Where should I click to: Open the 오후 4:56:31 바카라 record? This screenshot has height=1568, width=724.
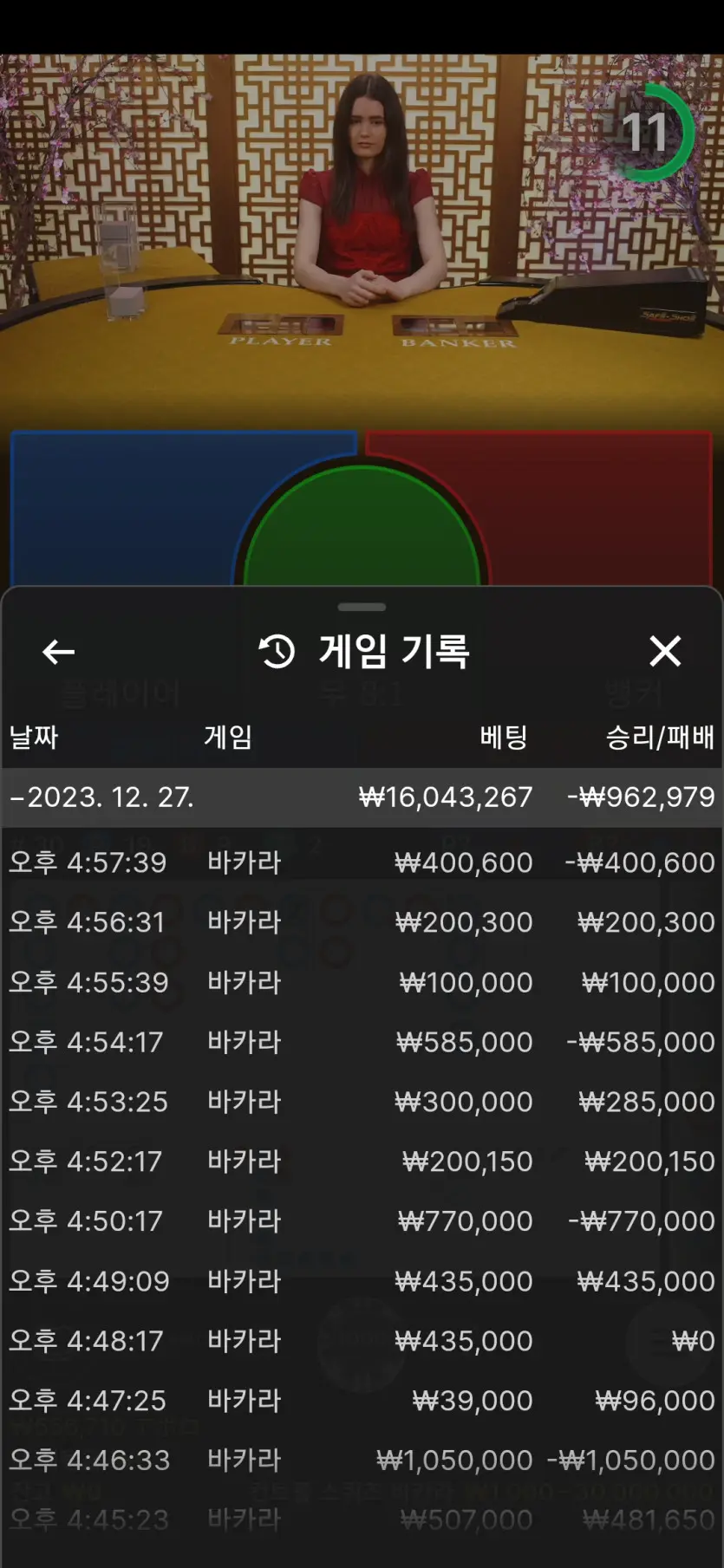pos(362,922)
